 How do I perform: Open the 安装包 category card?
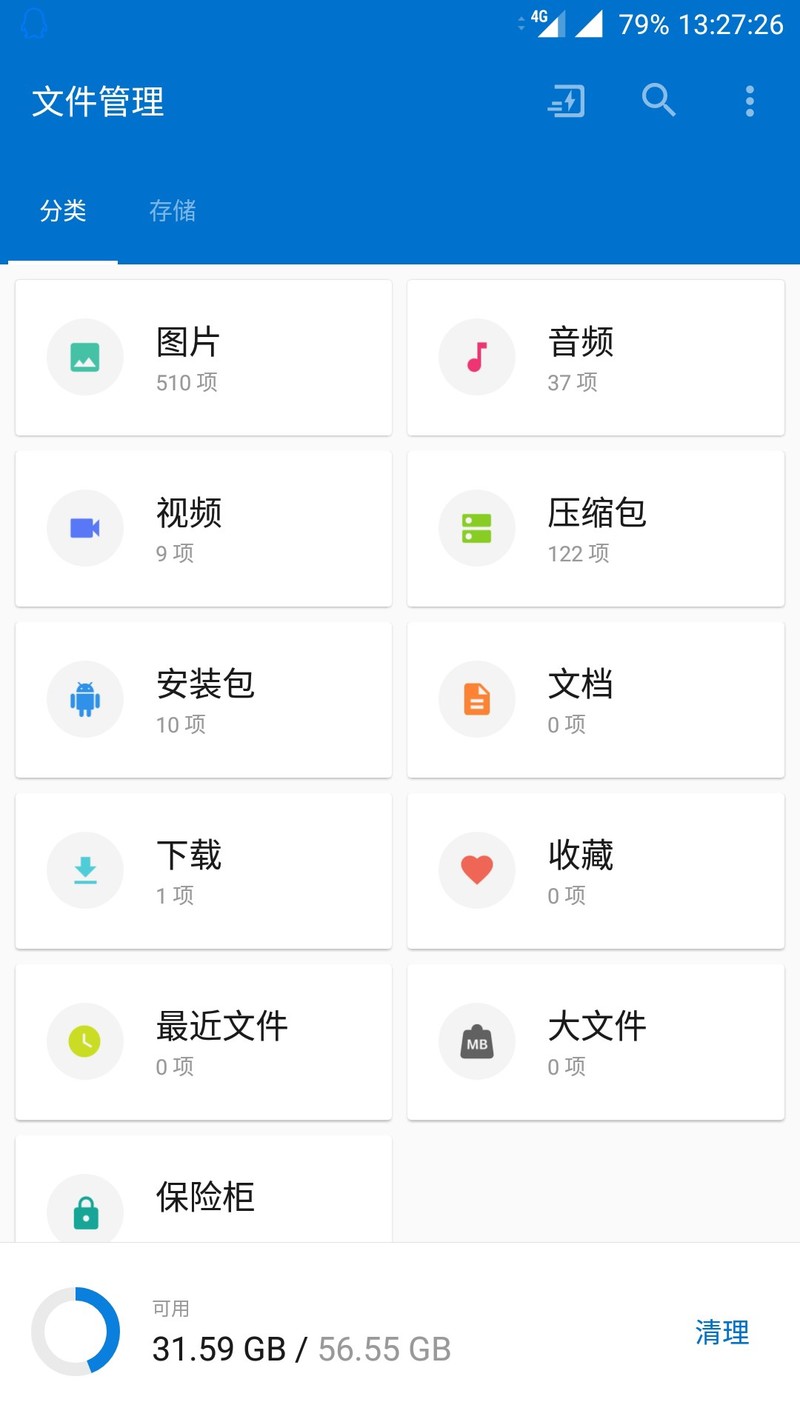[203, 700]
